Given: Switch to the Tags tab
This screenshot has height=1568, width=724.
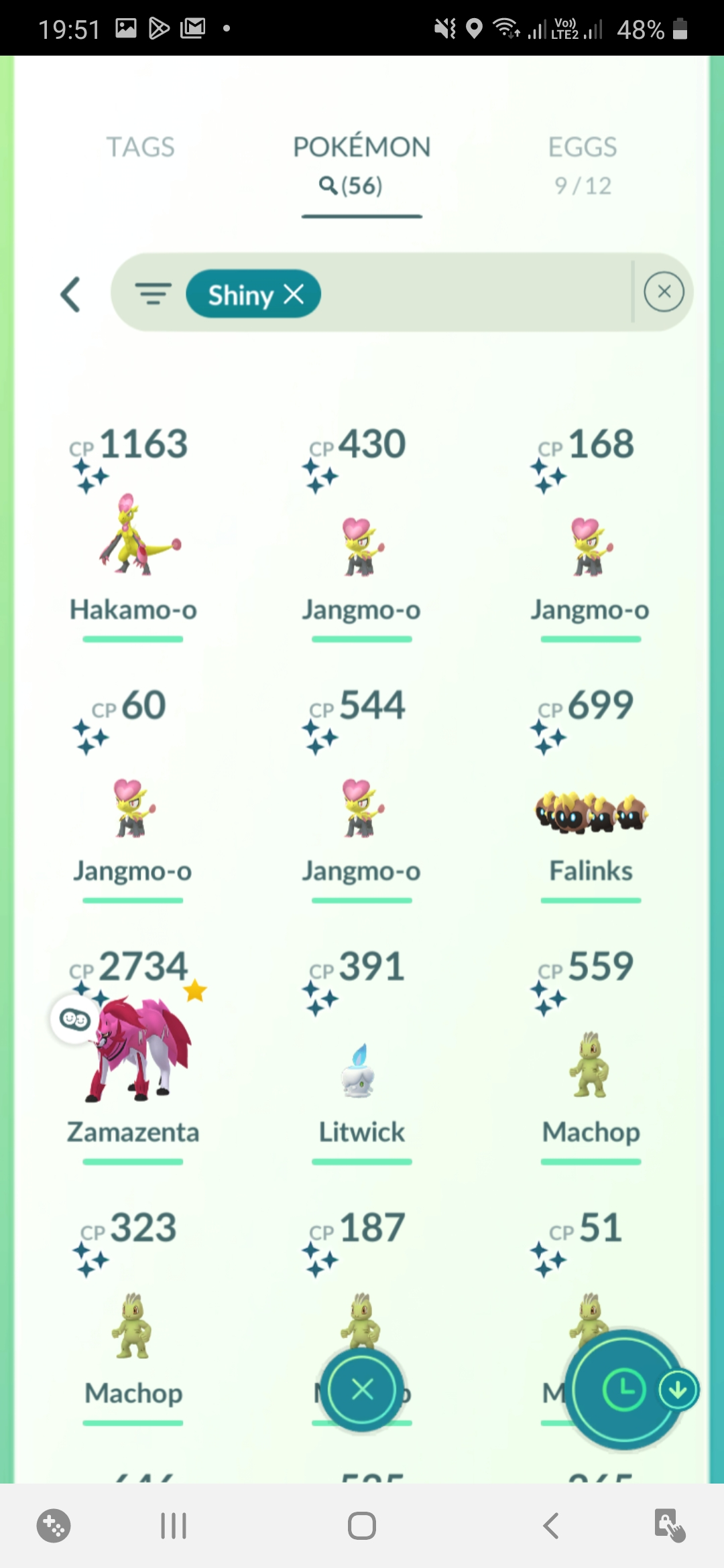Looking at the screenshot, I should click(x=140, y=147).
